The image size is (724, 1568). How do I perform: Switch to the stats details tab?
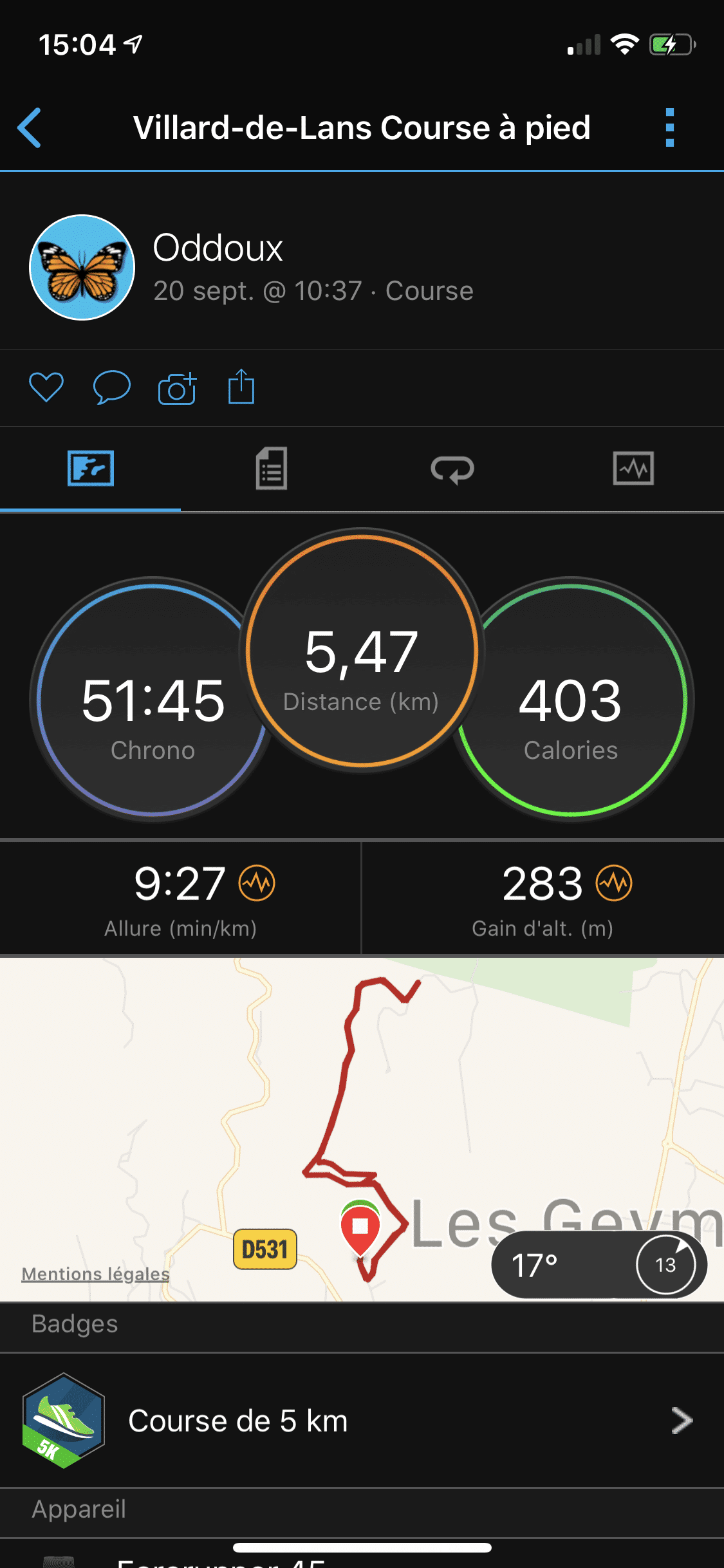click(x=272, y=469)
